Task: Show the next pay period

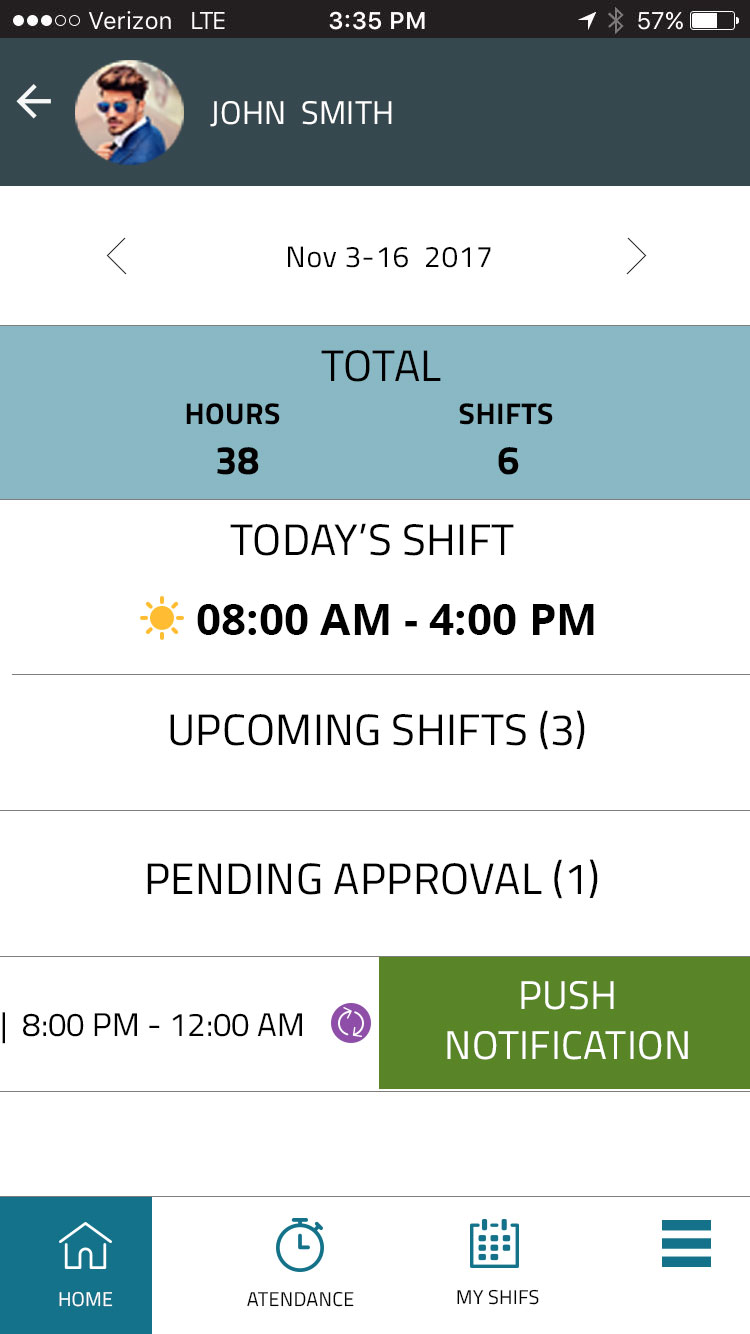Action: pos(636,257)
